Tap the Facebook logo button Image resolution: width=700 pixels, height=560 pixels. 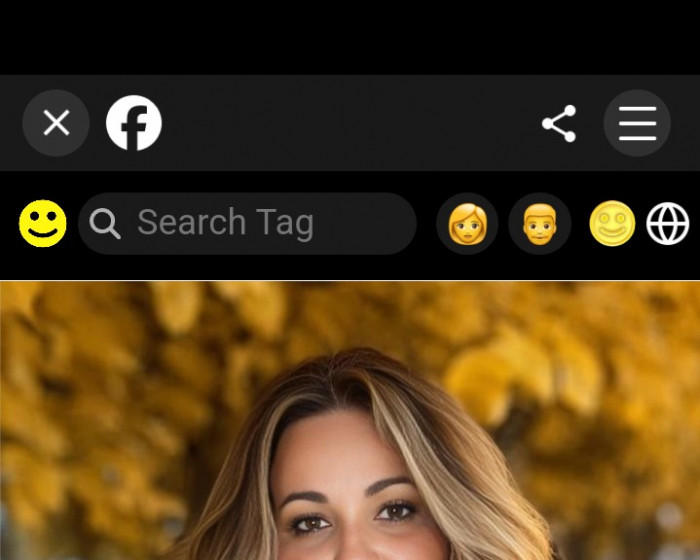pyautogui.click(x=134, y=123)
